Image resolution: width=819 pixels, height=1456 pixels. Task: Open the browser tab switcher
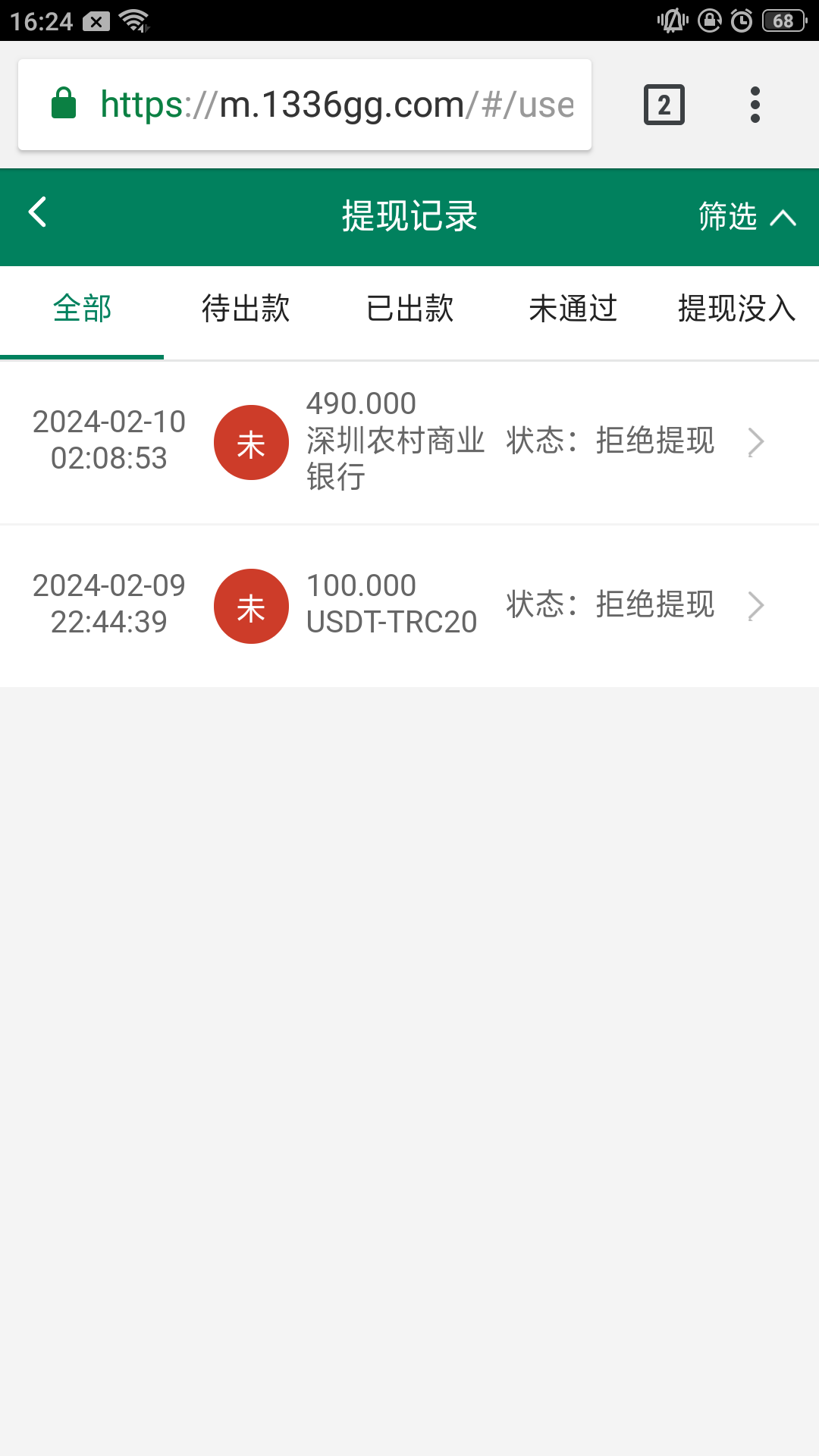[664, 105]
